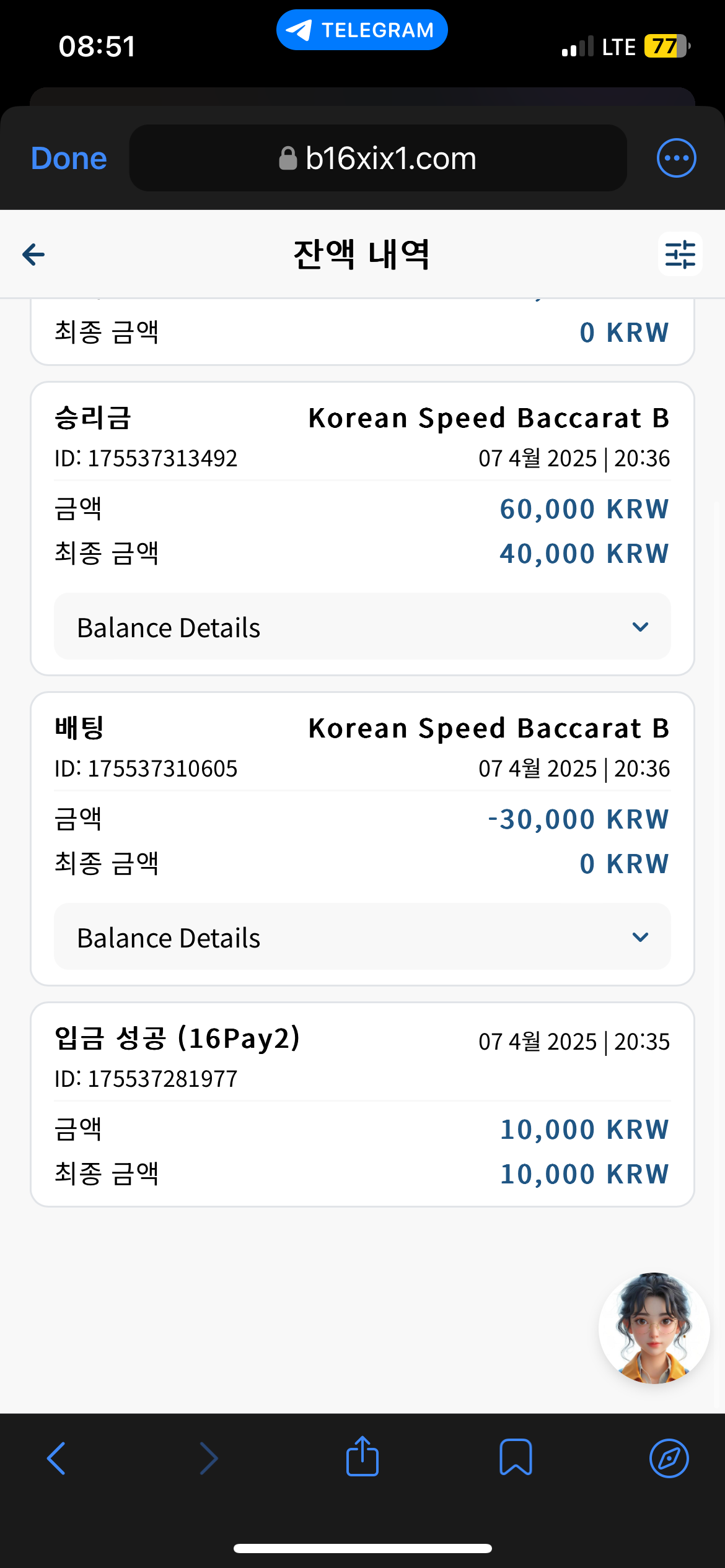Screen dimensions: 725x1568
Task: Expand Balance Details for the 승리금 entry
Action: pyautogui.click(x=362, y=627)
